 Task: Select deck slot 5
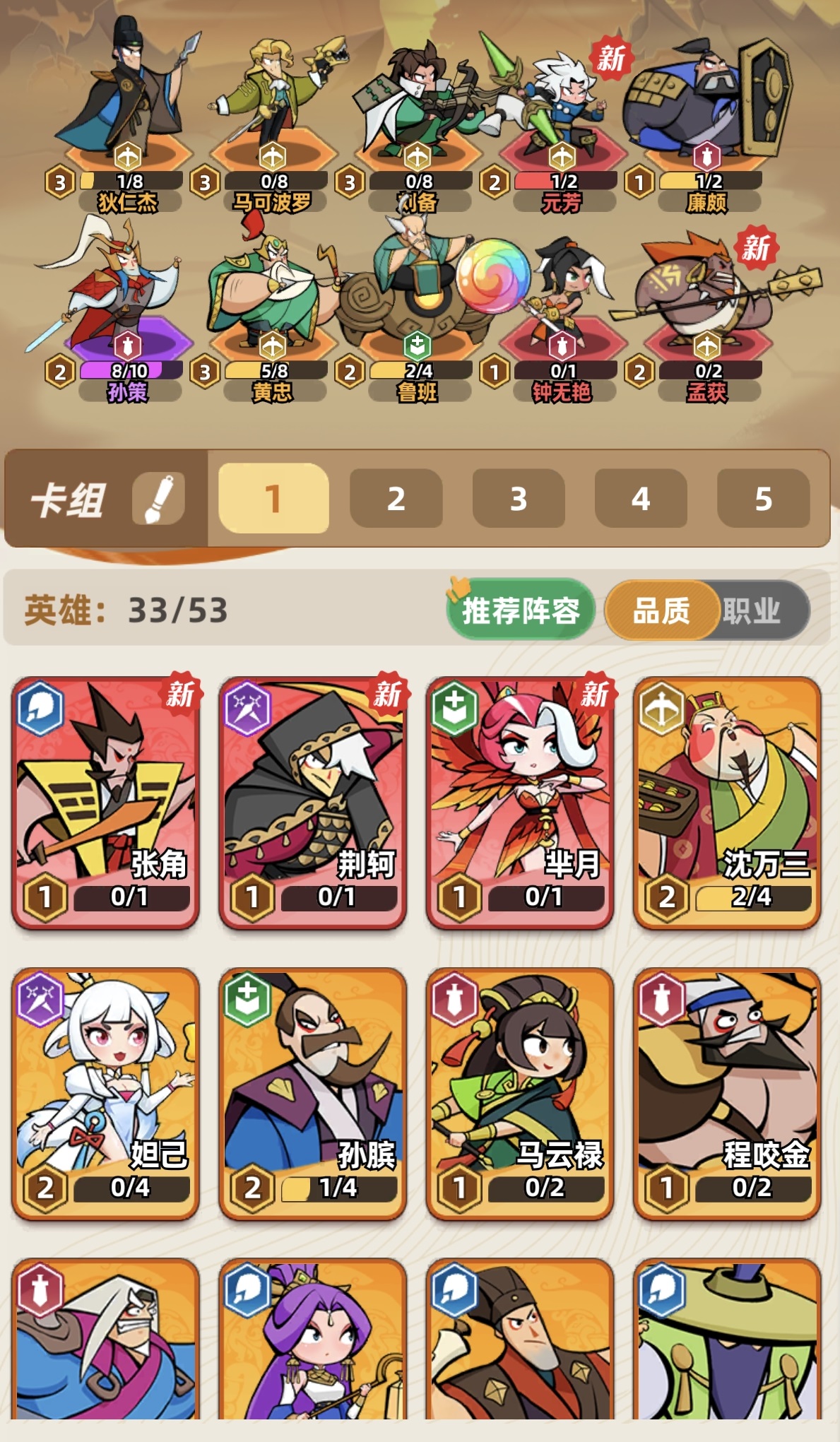763,499
